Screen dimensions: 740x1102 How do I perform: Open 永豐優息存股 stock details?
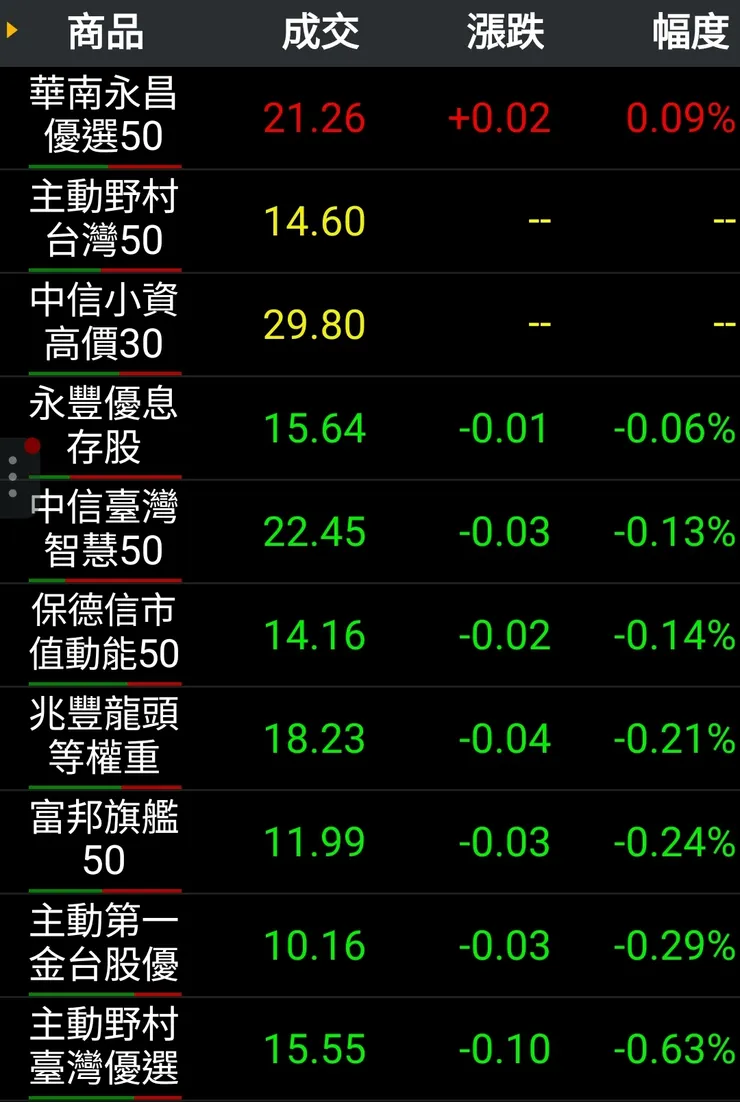pos(104,428)
